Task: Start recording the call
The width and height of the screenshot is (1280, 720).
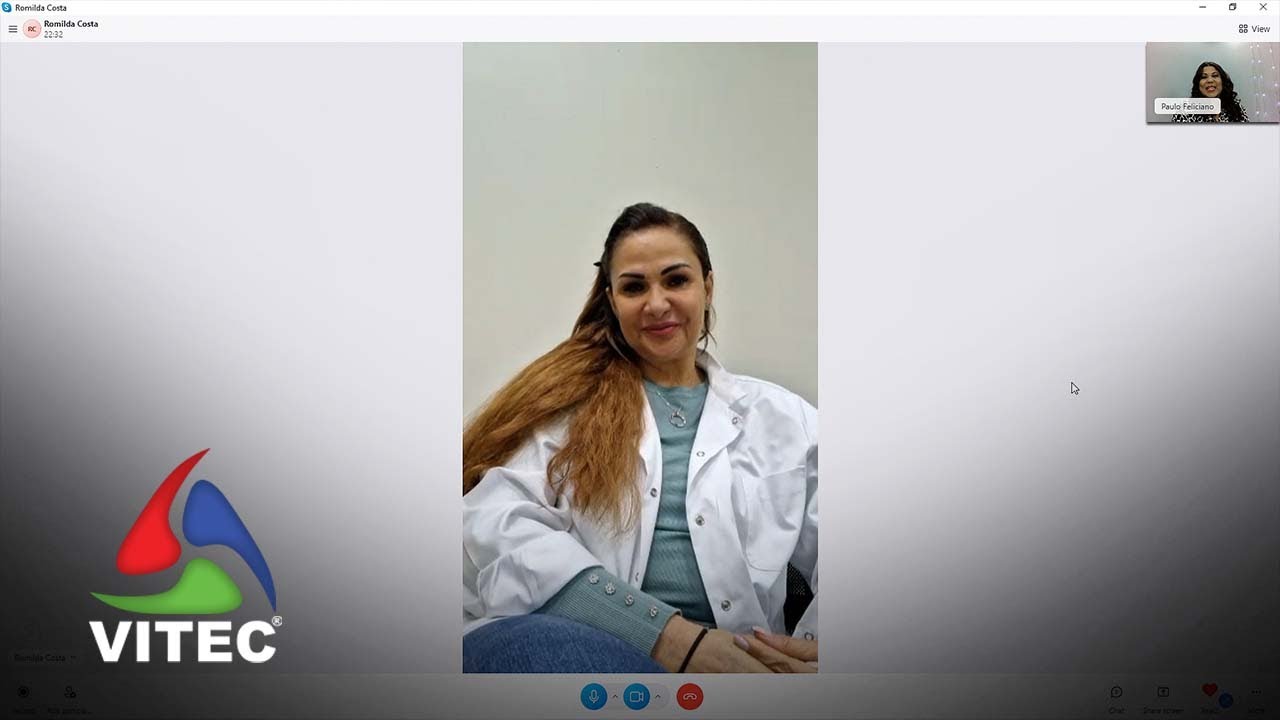Action: tap(23, 694)
